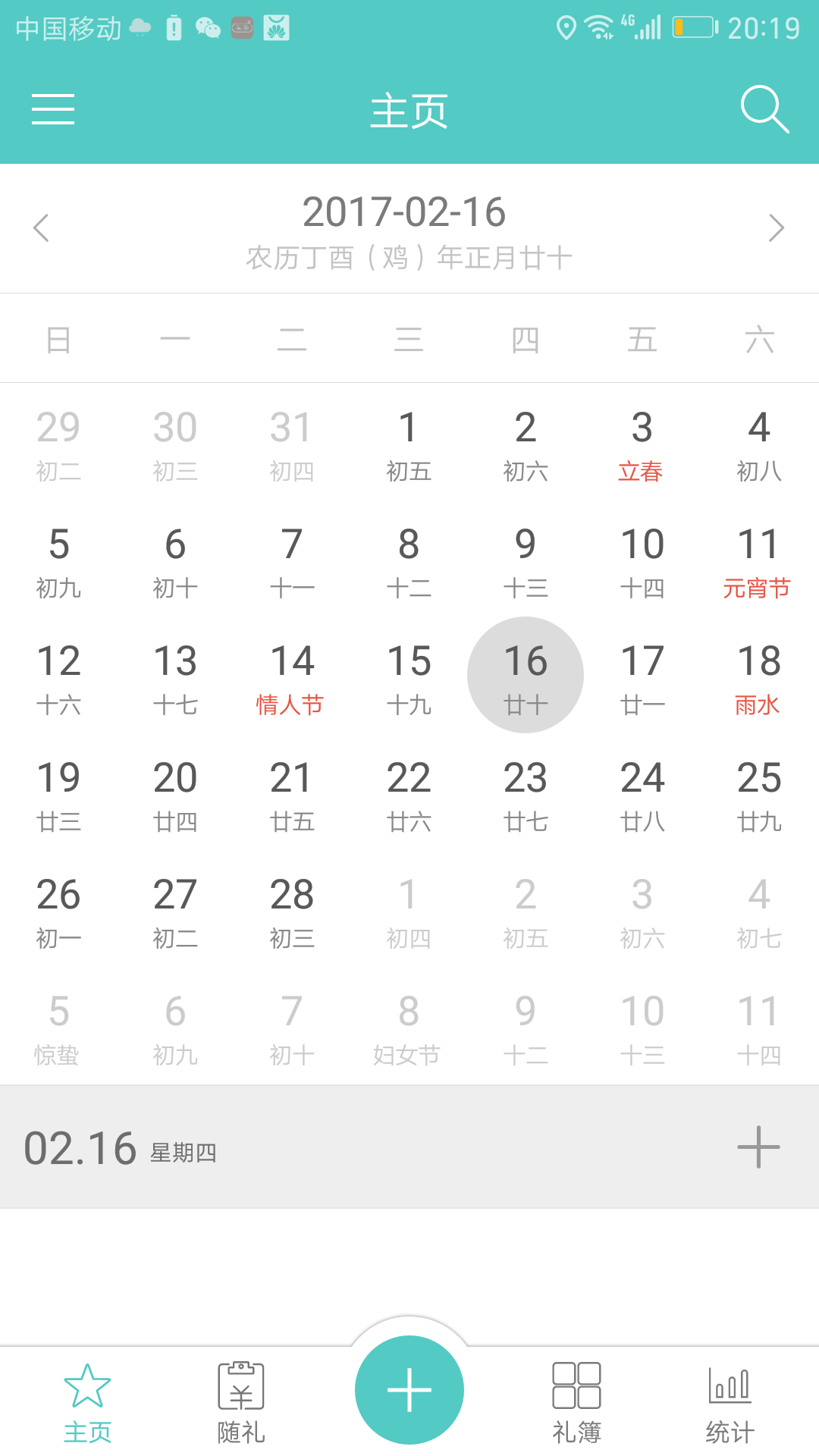Select March 8 妇女节
The image size is (819, 1456).
(409, 1028)
